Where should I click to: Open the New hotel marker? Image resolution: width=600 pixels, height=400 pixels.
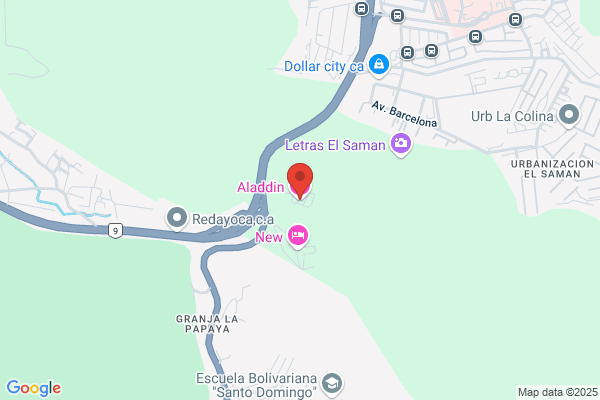tap(298, 236)
